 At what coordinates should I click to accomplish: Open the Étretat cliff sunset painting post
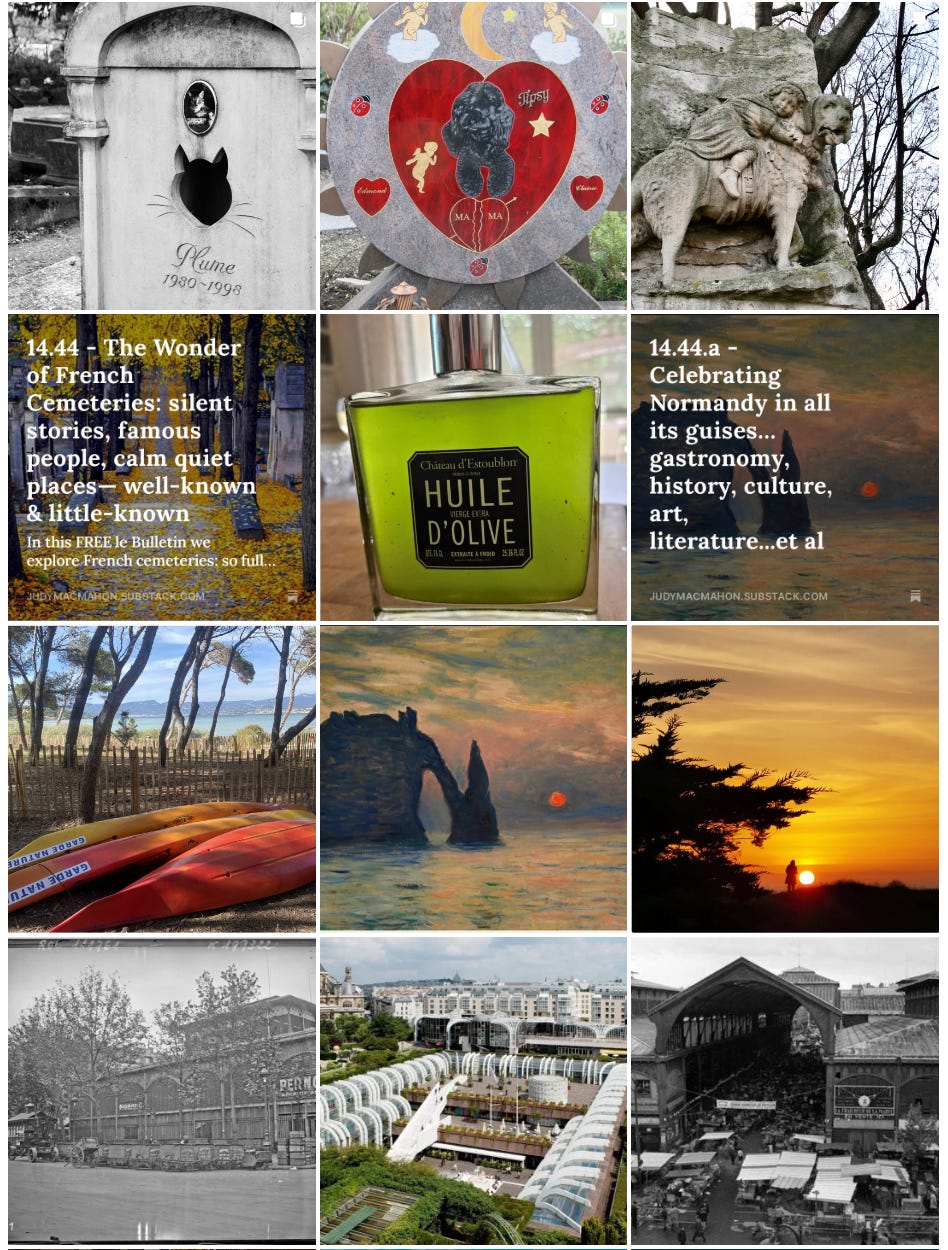tap(473, 779)
